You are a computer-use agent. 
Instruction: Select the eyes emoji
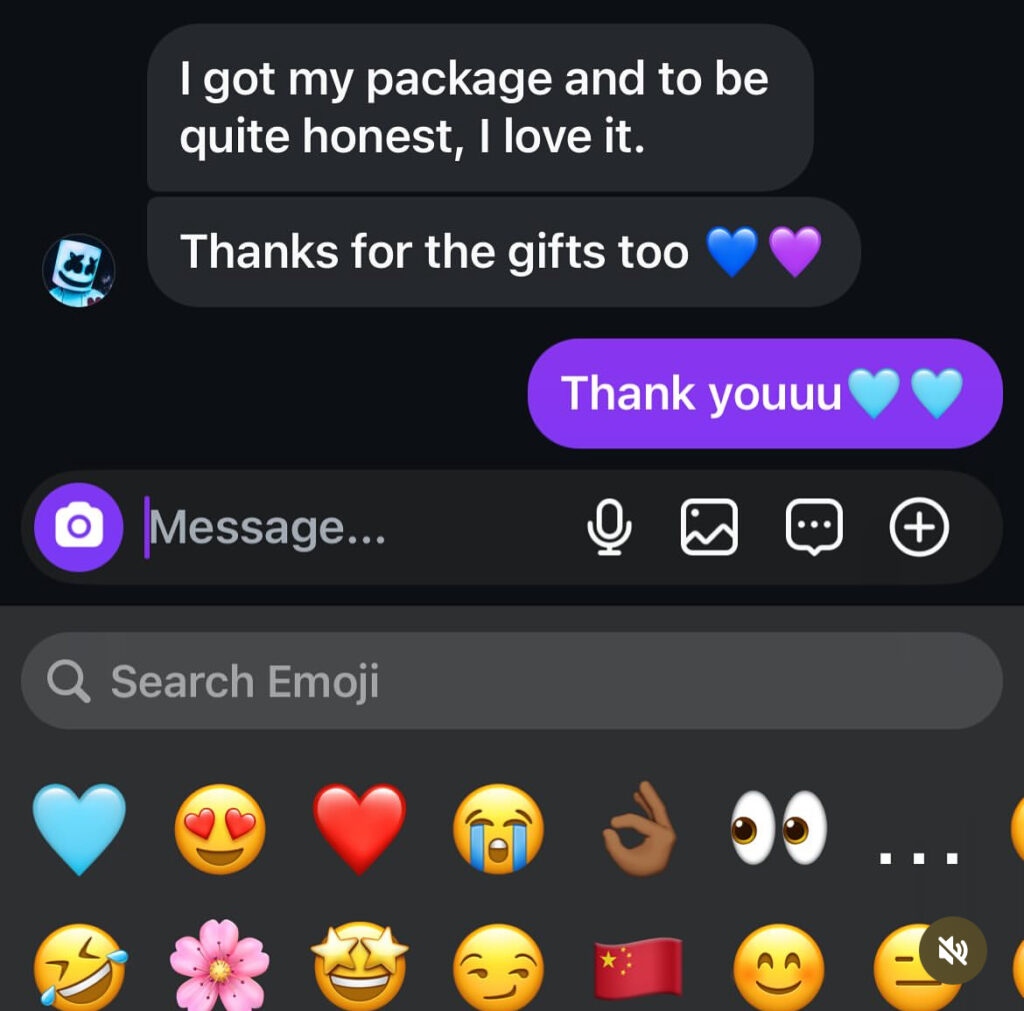[779, 829]
